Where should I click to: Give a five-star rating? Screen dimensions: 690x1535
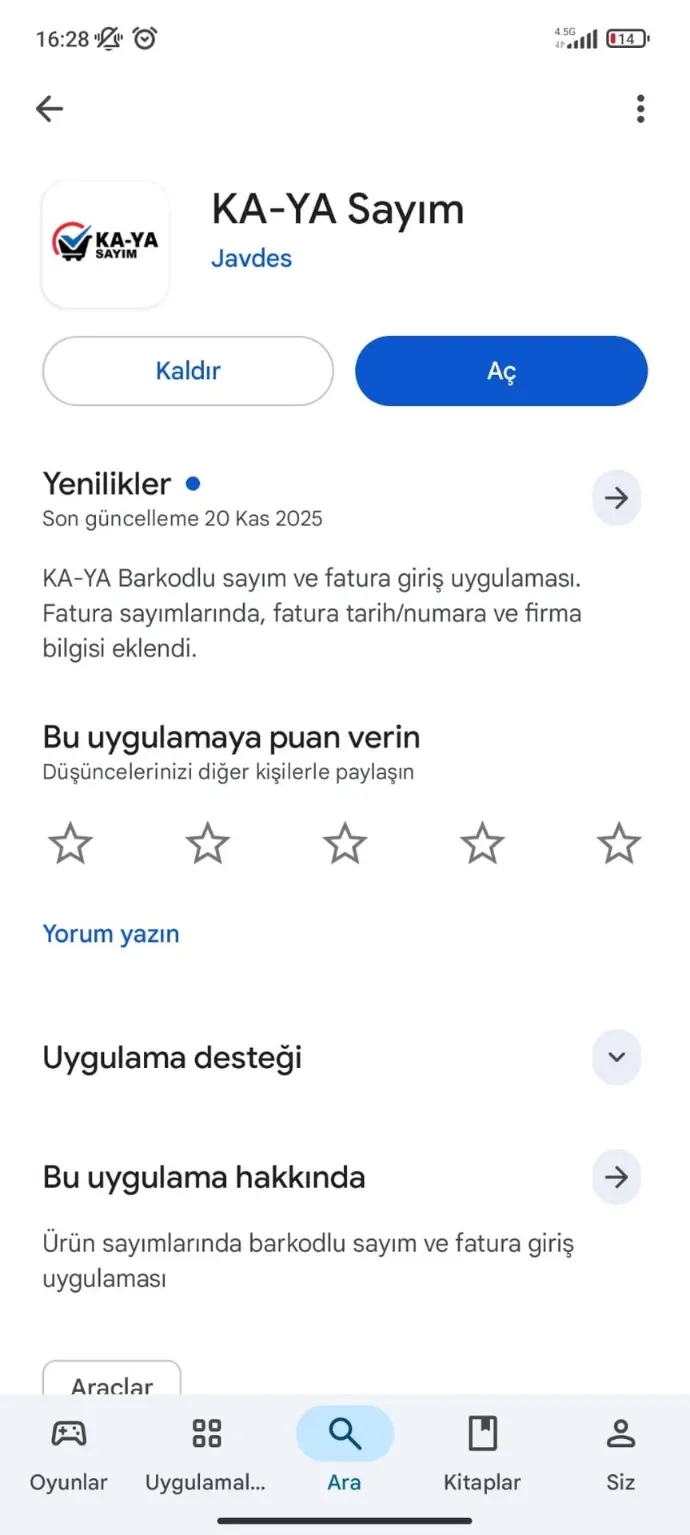point(619,844)
